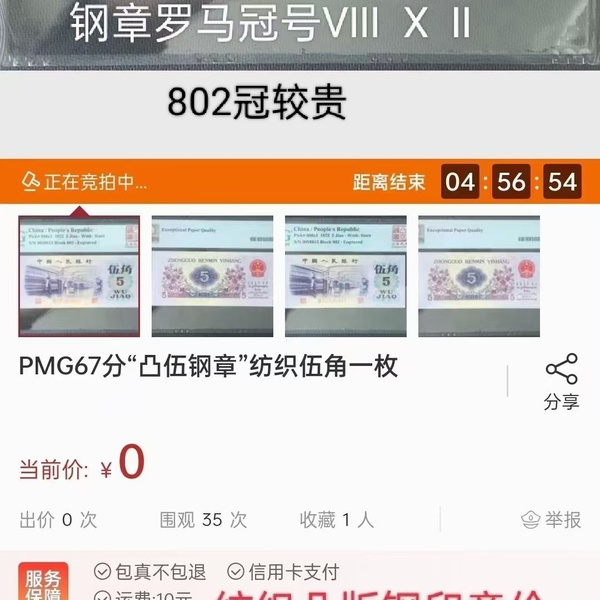Report this listing via 举报
Image resolution: width=600 pixels, height=600 pixels.
551,520
